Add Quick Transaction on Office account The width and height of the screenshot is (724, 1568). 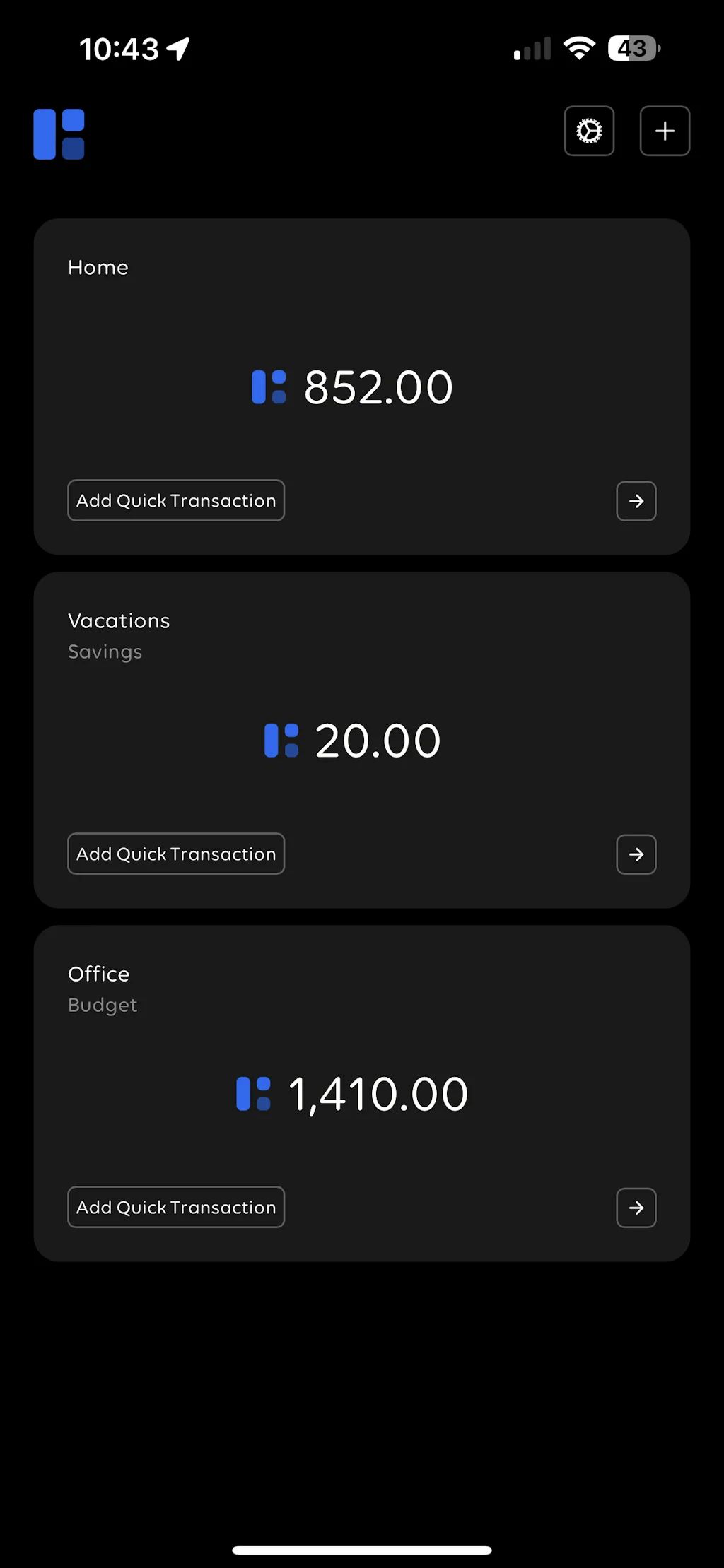pos(175,1207)
